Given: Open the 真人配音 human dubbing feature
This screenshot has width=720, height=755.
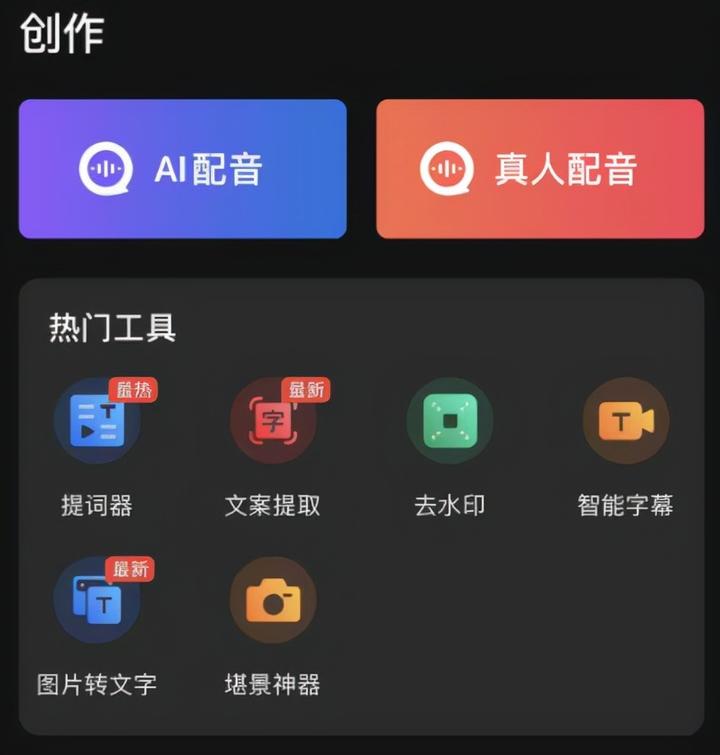Looking at the screenshot, I should (x=539, y=167).
